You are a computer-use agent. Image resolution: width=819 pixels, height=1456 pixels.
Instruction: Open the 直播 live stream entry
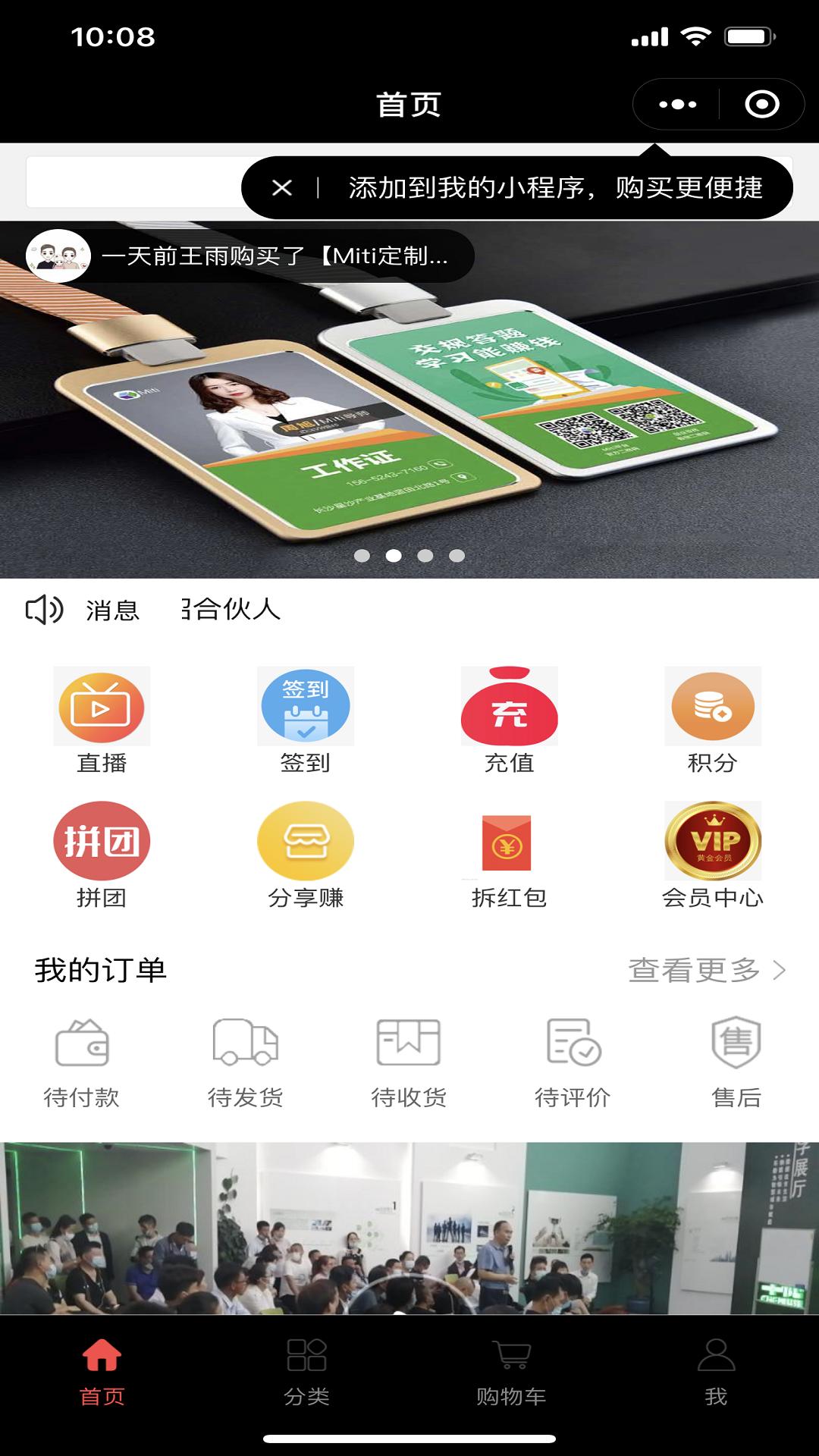102,720
